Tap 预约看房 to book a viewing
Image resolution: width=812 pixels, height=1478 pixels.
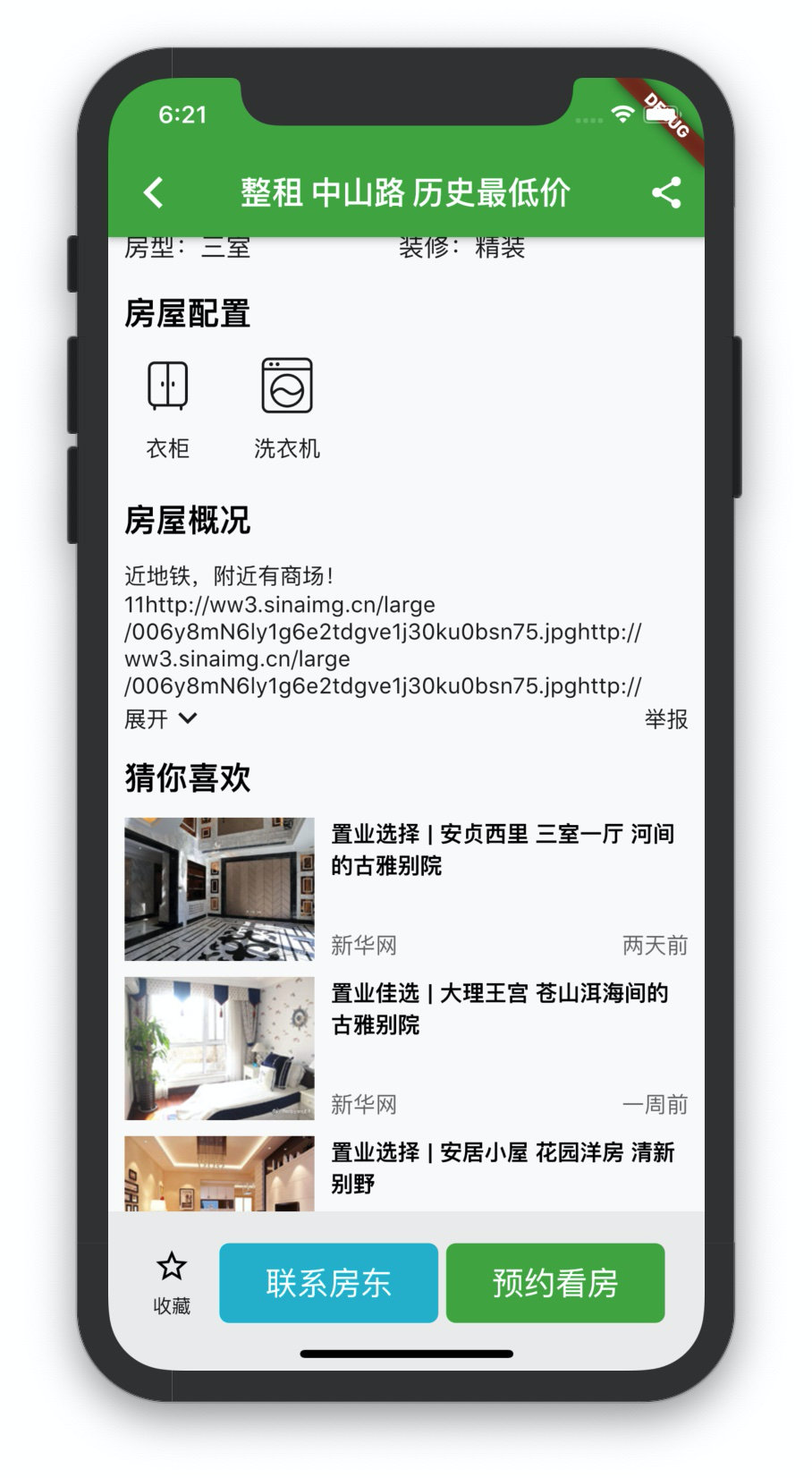point(555,1283)
